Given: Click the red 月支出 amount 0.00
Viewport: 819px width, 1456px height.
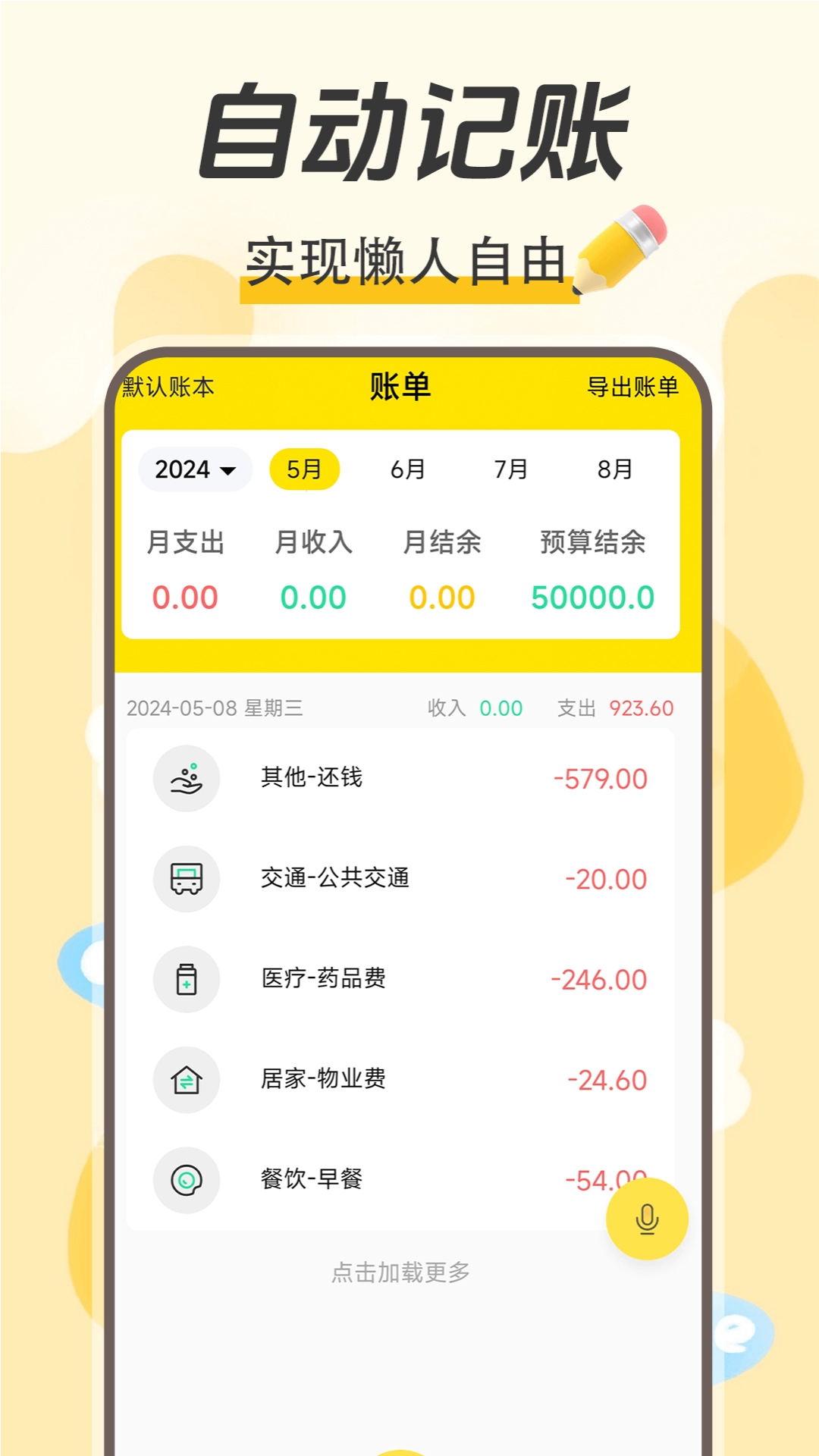Looking at the screenshot, I should pos(186,598).
